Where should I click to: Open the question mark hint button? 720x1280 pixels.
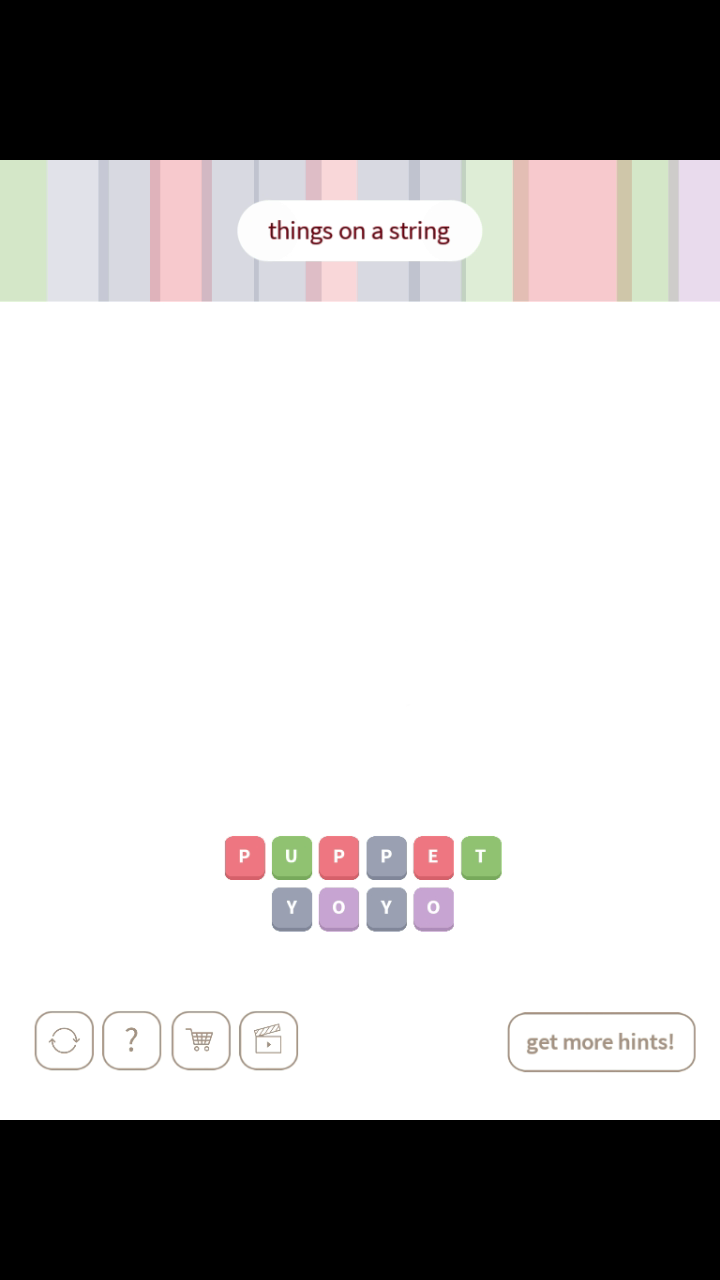(131, 1041)
